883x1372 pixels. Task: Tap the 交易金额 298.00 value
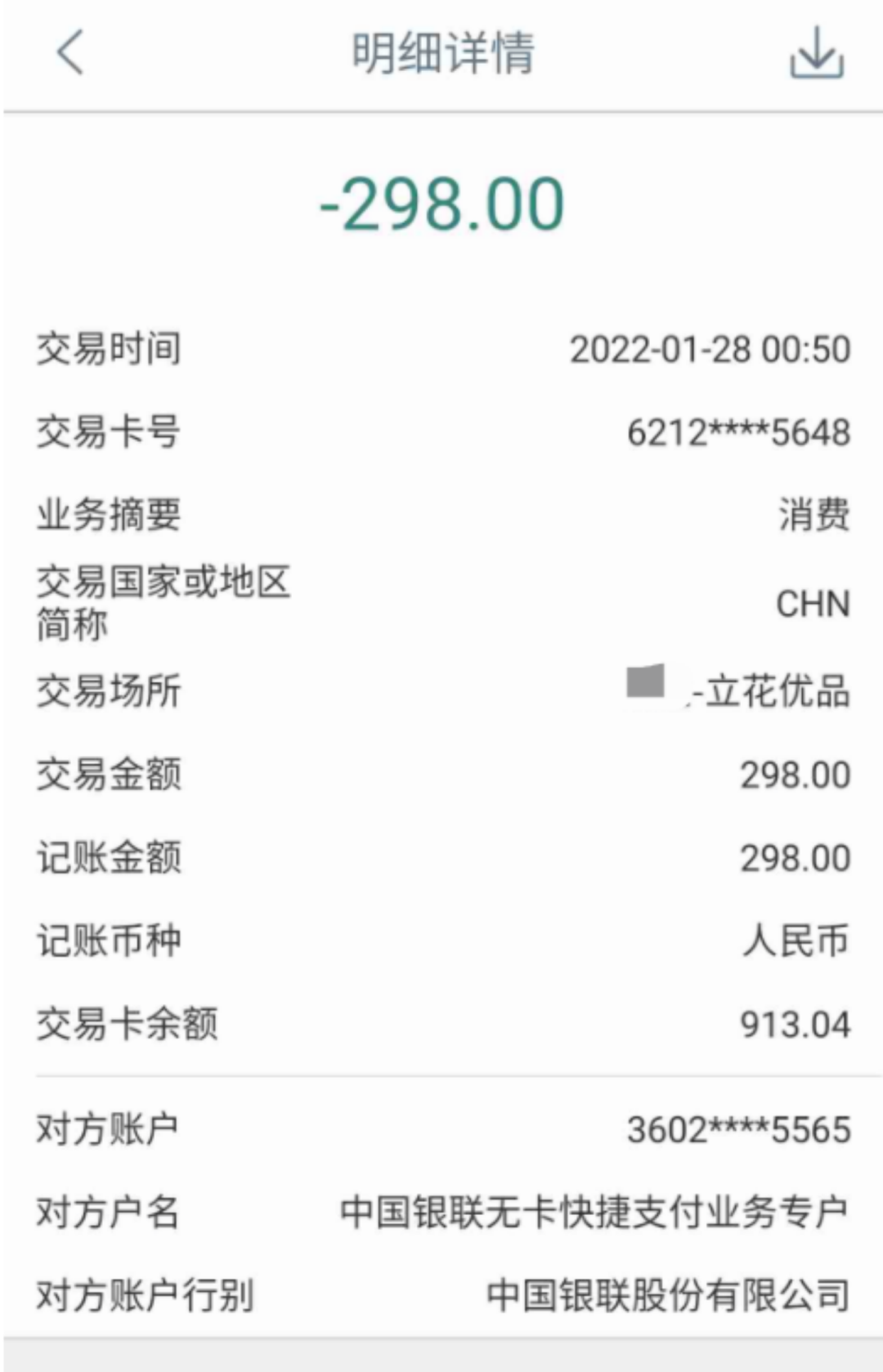794,773
